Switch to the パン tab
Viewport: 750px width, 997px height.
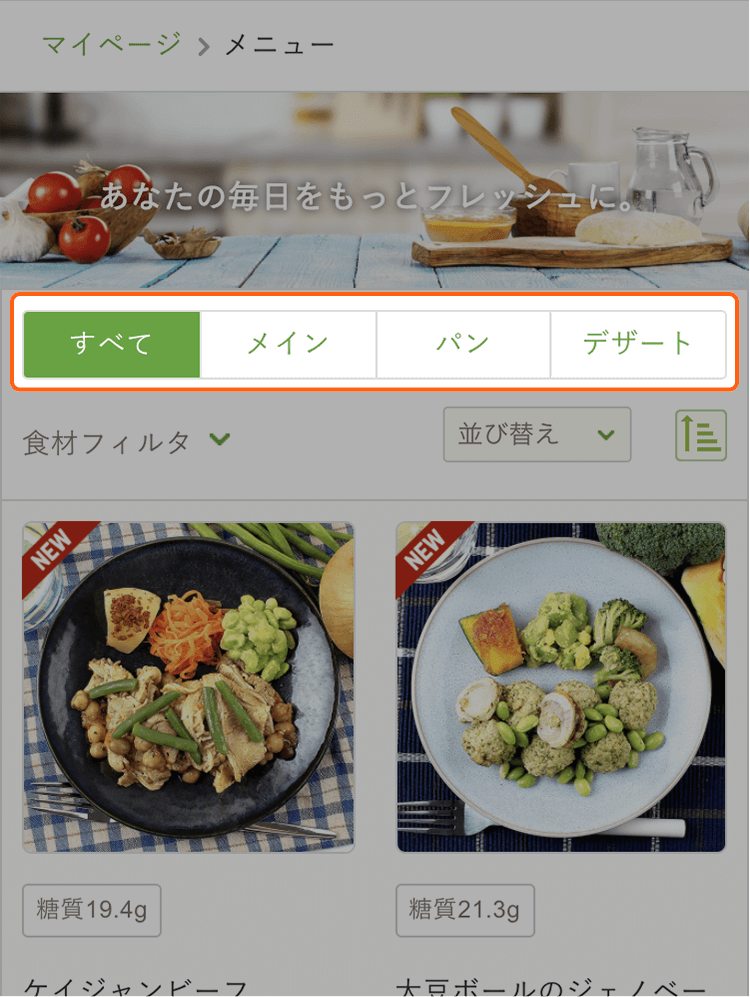(x=463, y=344)
